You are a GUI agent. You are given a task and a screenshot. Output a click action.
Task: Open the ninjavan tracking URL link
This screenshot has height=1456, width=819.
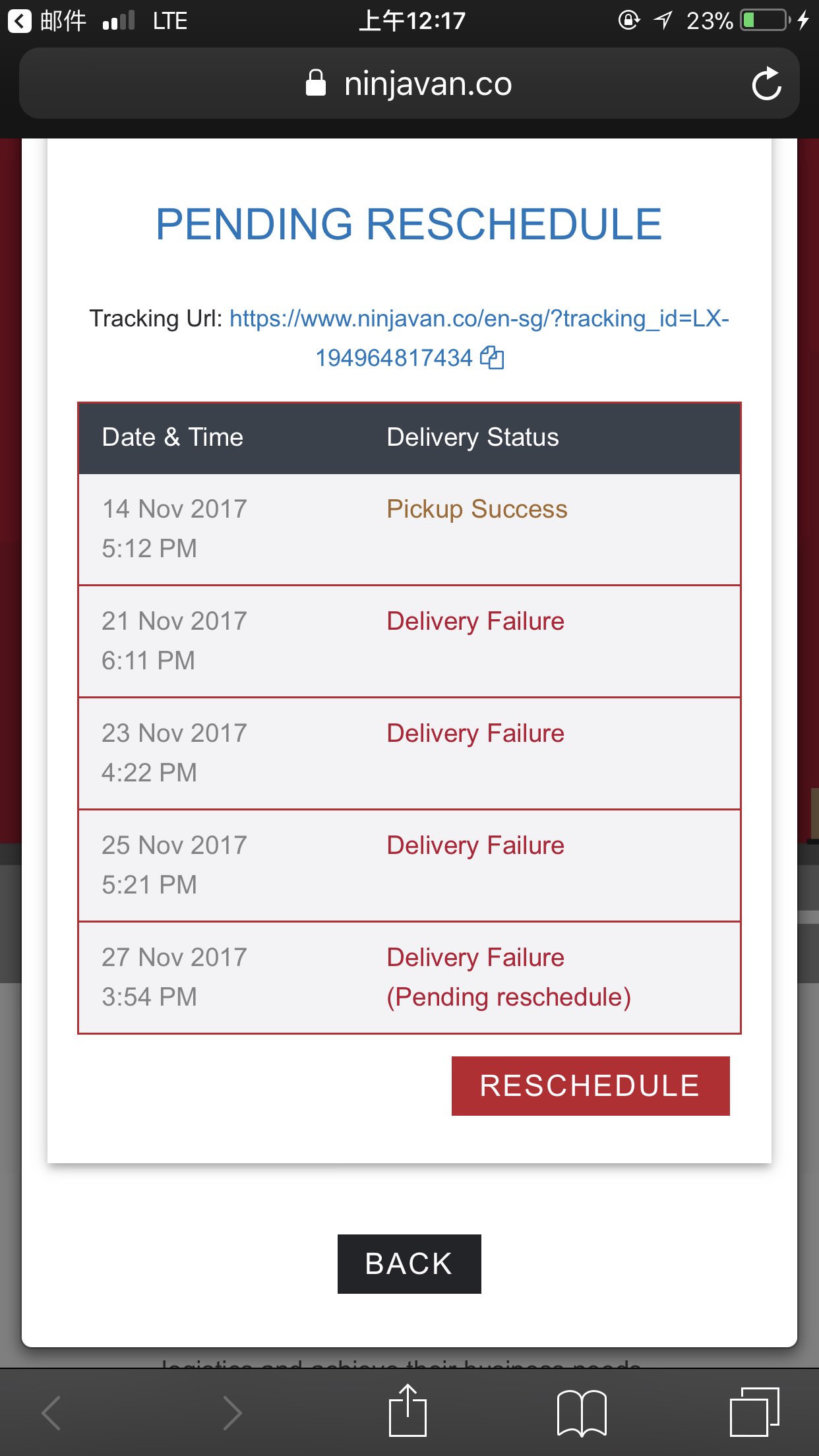click(479, 319)
